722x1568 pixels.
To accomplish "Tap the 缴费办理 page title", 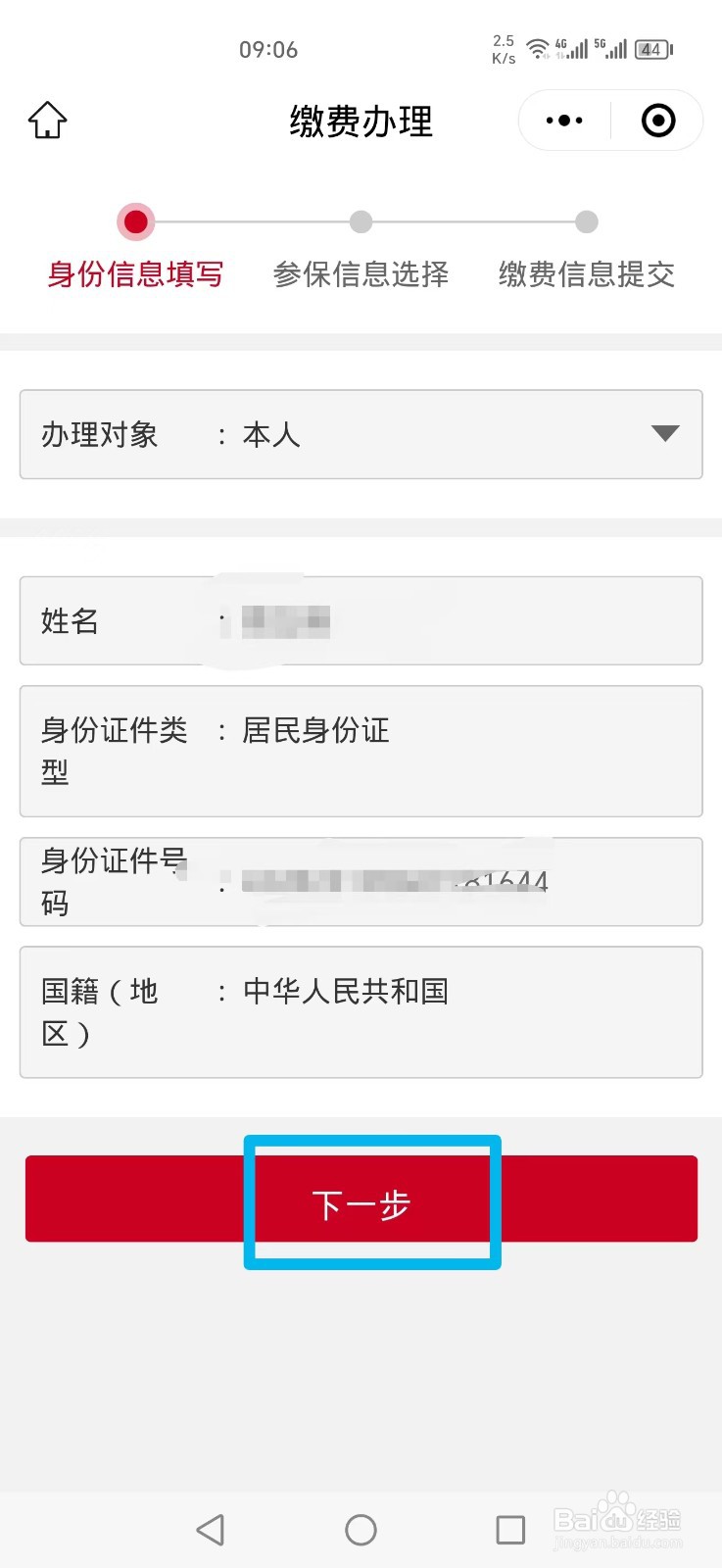I will [360, 120].
